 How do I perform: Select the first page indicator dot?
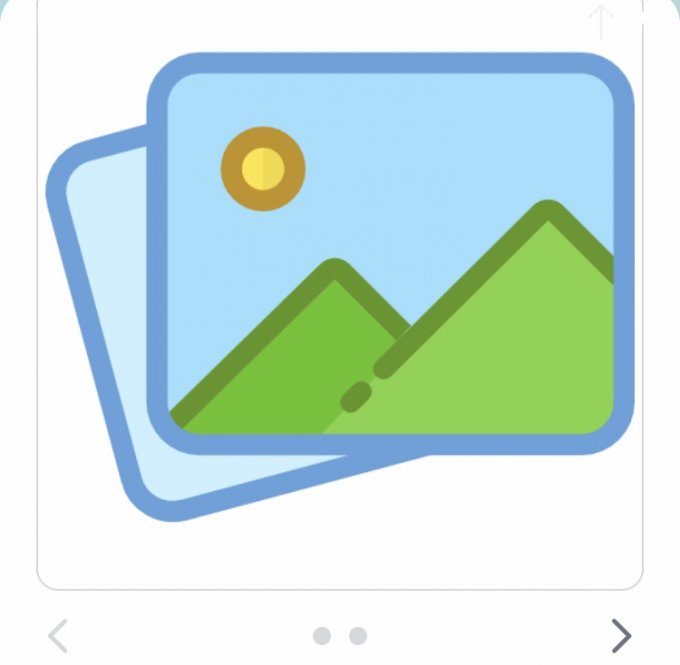(x=322, y=636)
